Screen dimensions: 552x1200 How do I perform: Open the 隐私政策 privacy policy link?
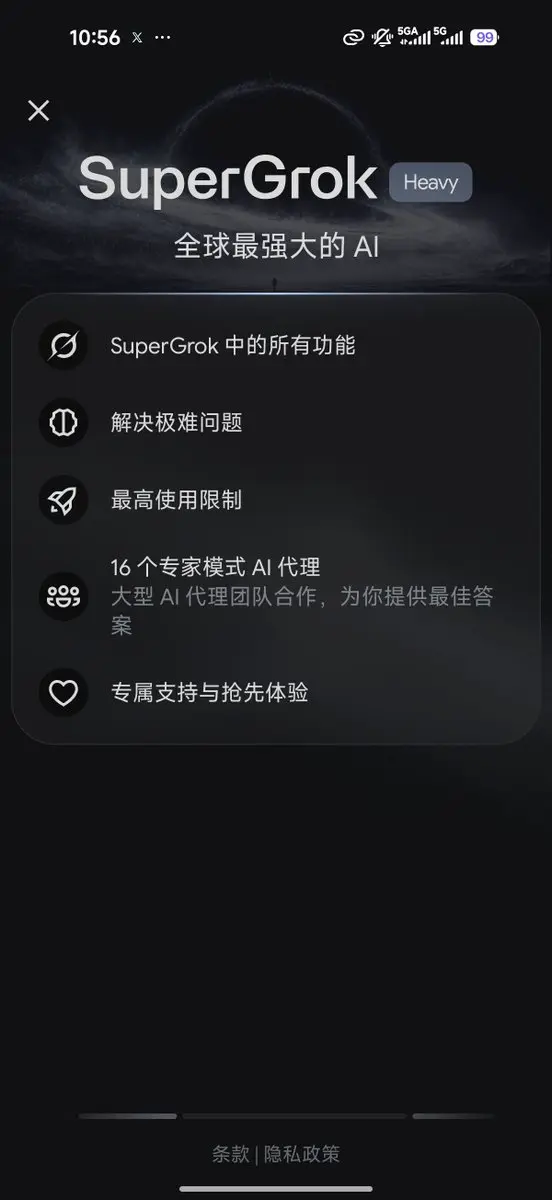coord(302,1154)
